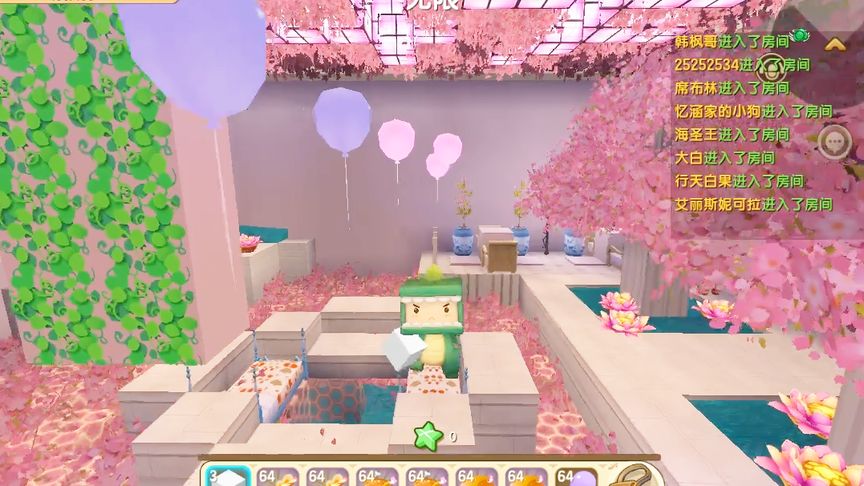Open the chat bubble button

[x=833, y=141]
